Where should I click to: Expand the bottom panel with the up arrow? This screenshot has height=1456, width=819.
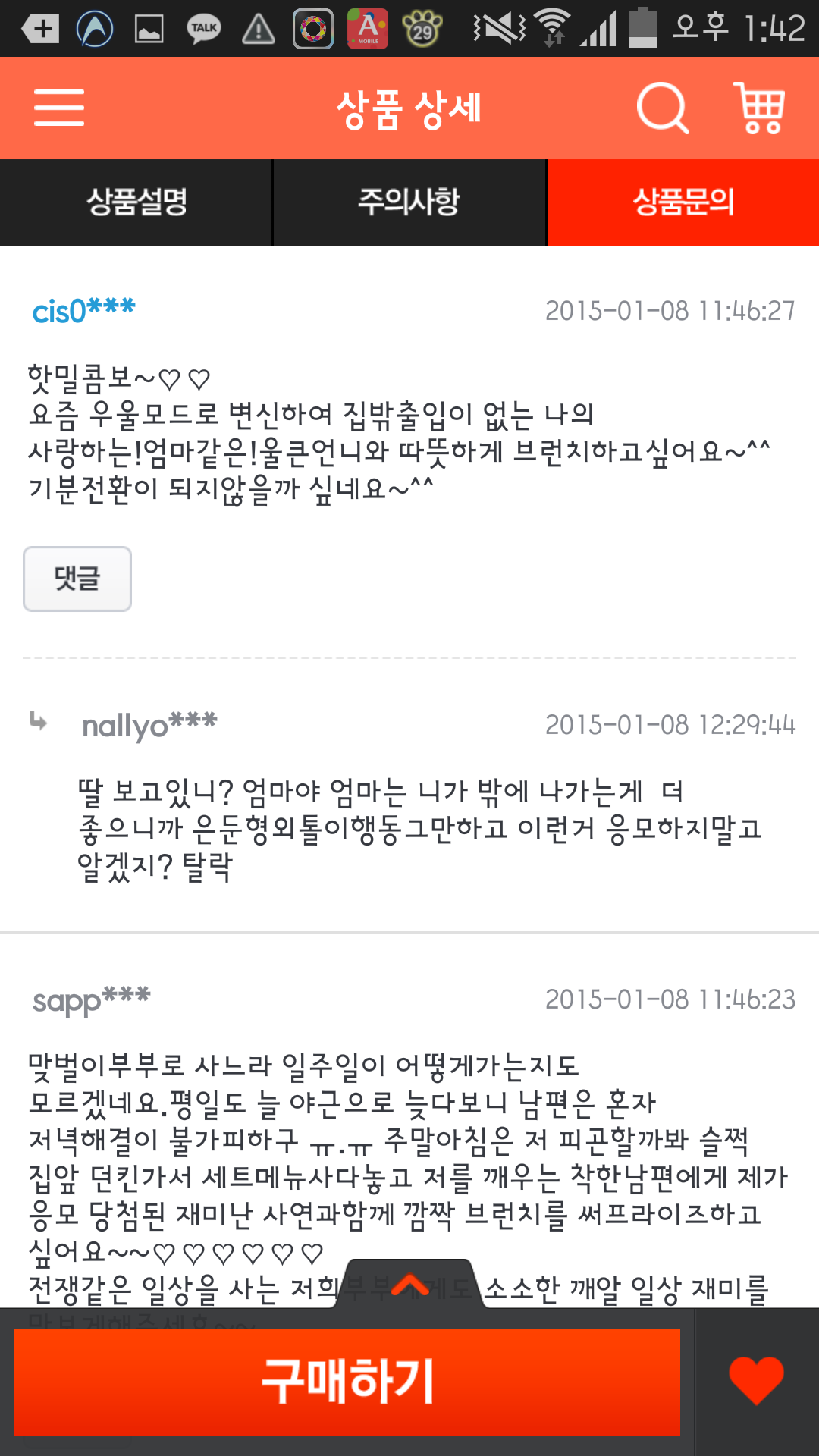tap(410, 1284)
